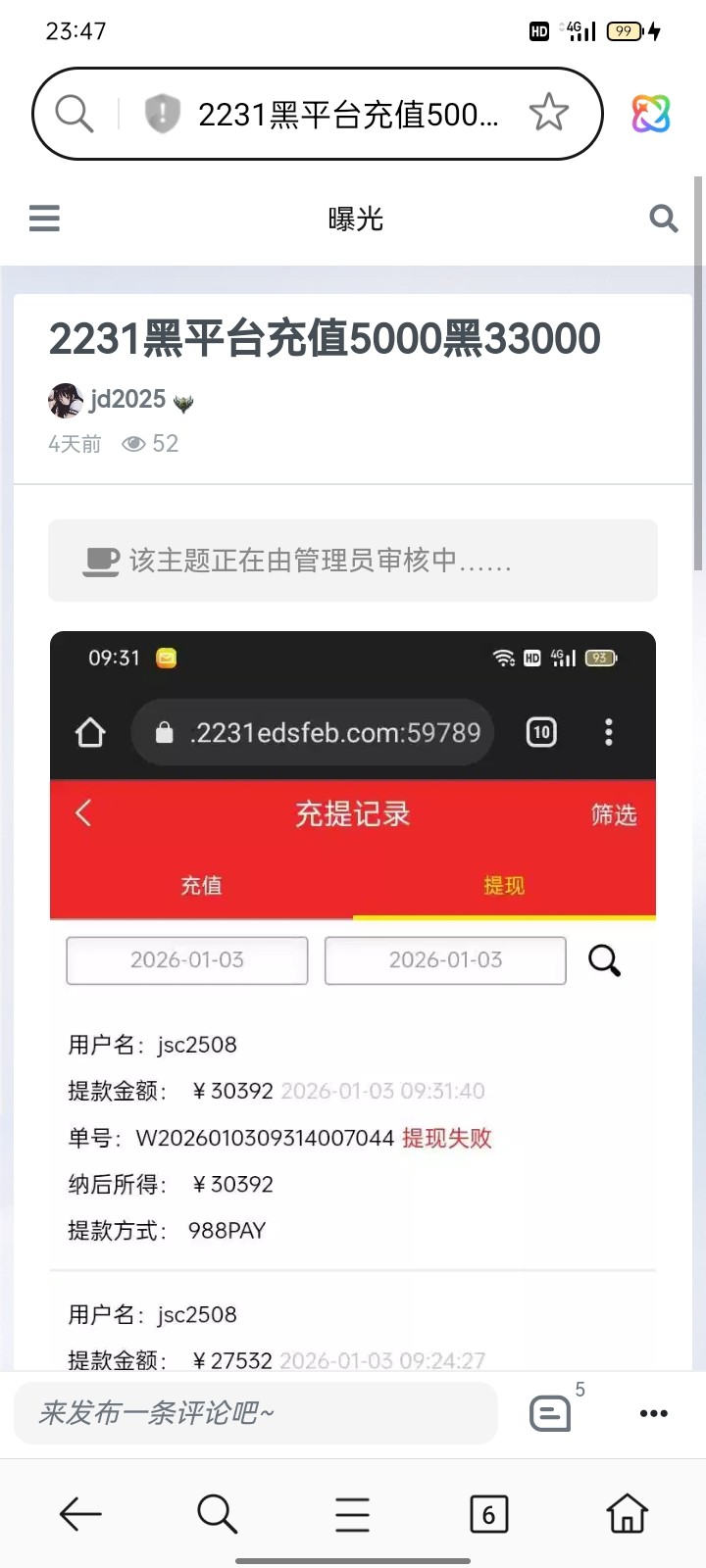Show the open browser tabs switcher

(488, 1514)
